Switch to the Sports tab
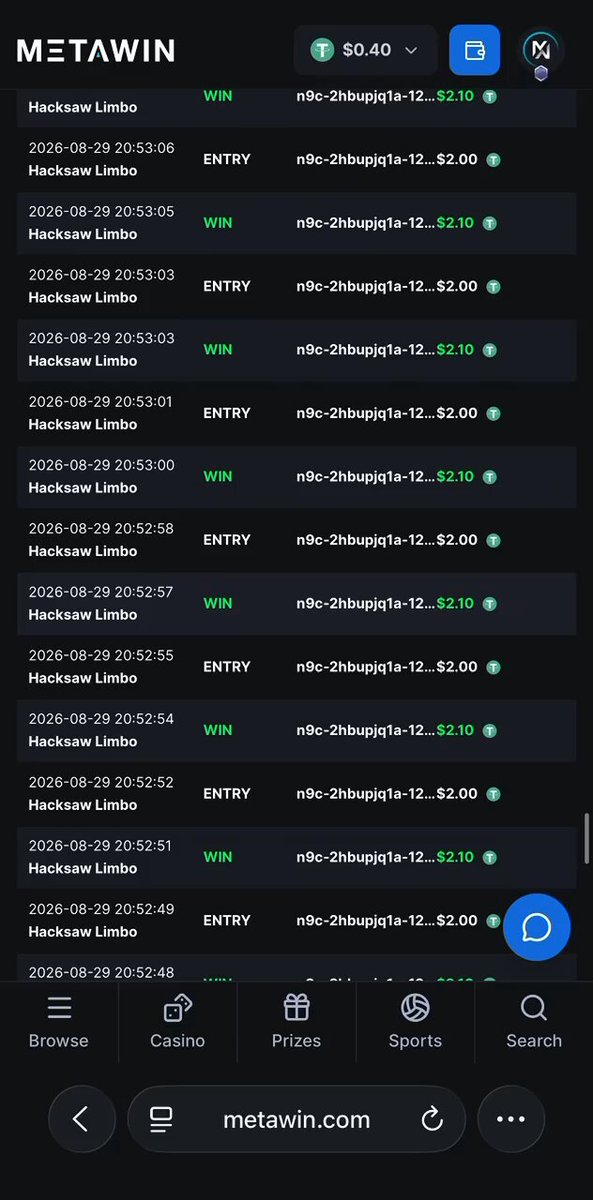Screen dimensions: 593x1200 tap(415, 1022)
